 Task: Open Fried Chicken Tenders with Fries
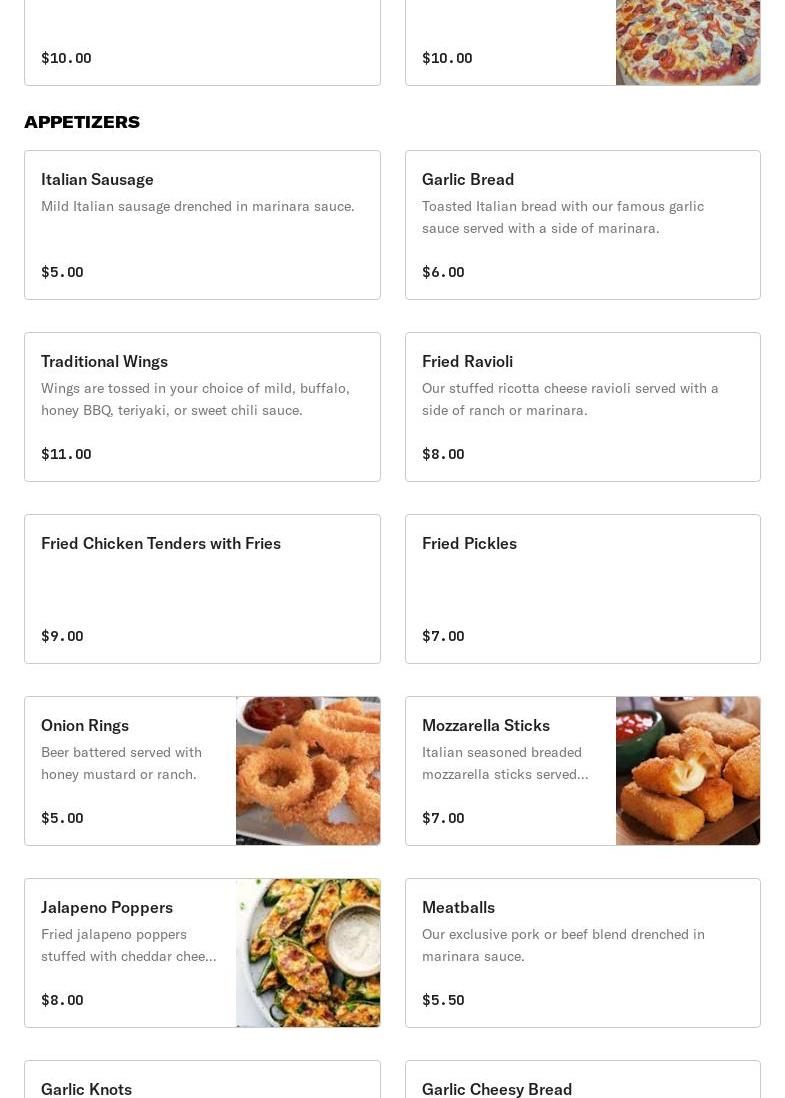tap(202, 589)
